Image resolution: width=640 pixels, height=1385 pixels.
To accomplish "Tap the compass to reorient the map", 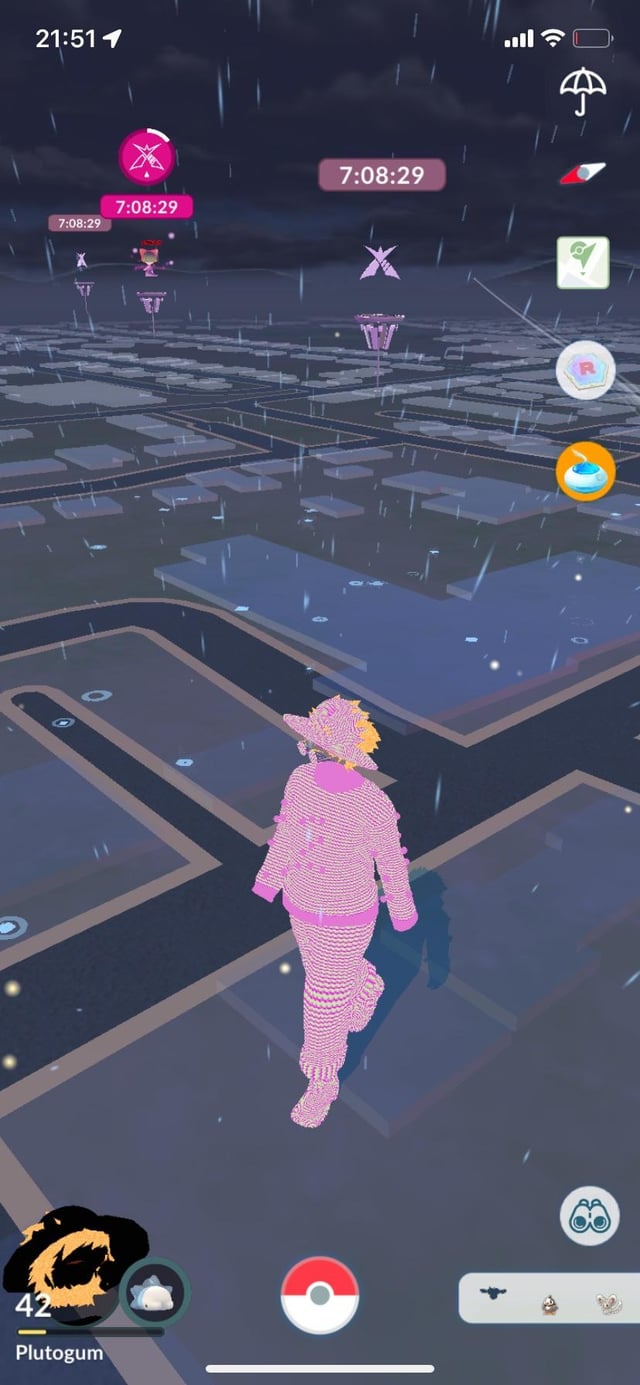I will coord(583,174).
